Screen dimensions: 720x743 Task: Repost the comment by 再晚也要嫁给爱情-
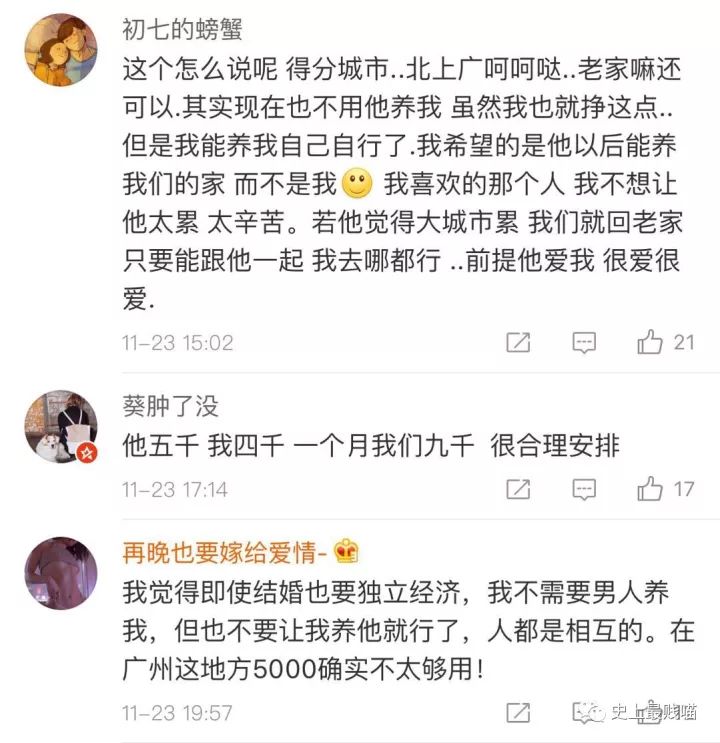[518, 713]
